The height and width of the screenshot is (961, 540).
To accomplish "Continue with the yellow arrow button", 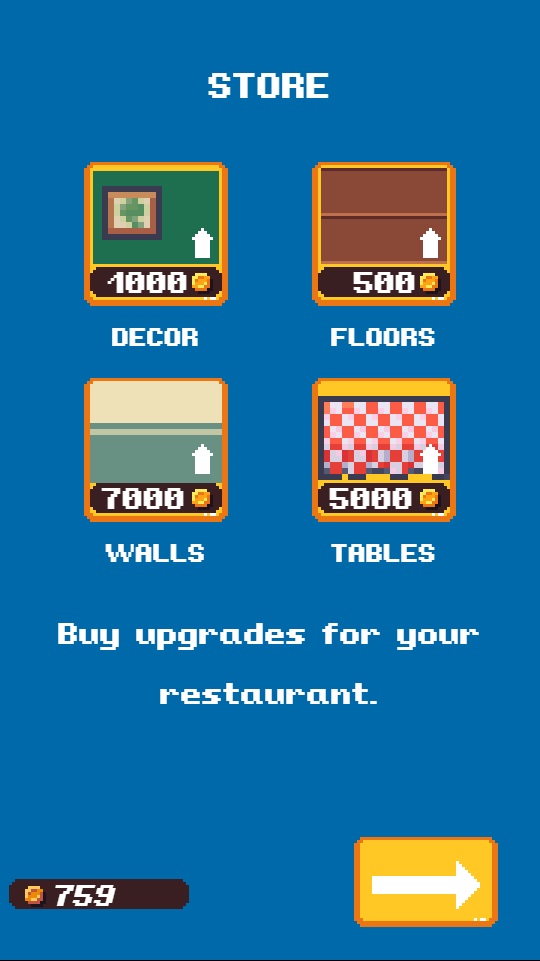I will pyautogui.click(x=426, y=881).
